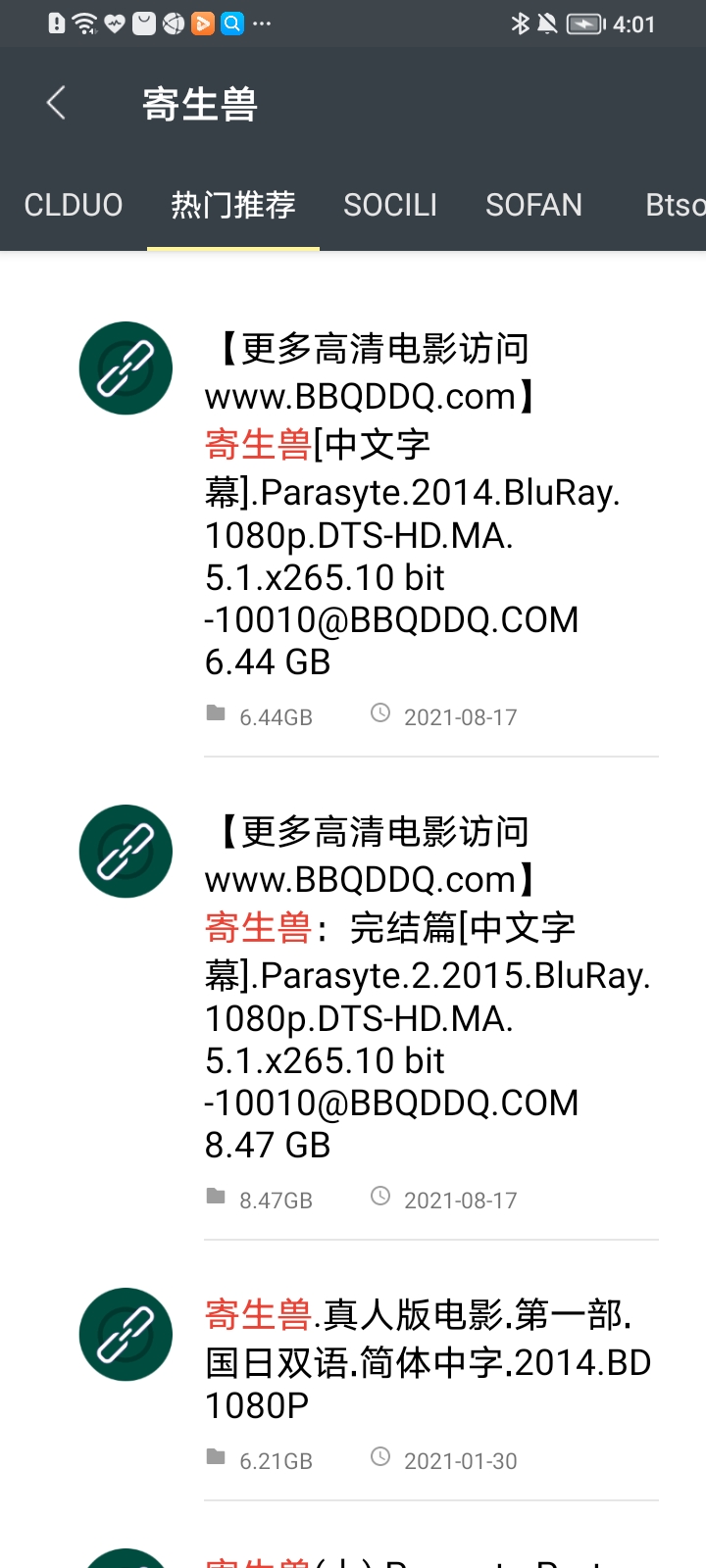Select the 热门推荐 tab
Image resolution: width=706 pixels, height=1568 pixels.
[233, 205]
